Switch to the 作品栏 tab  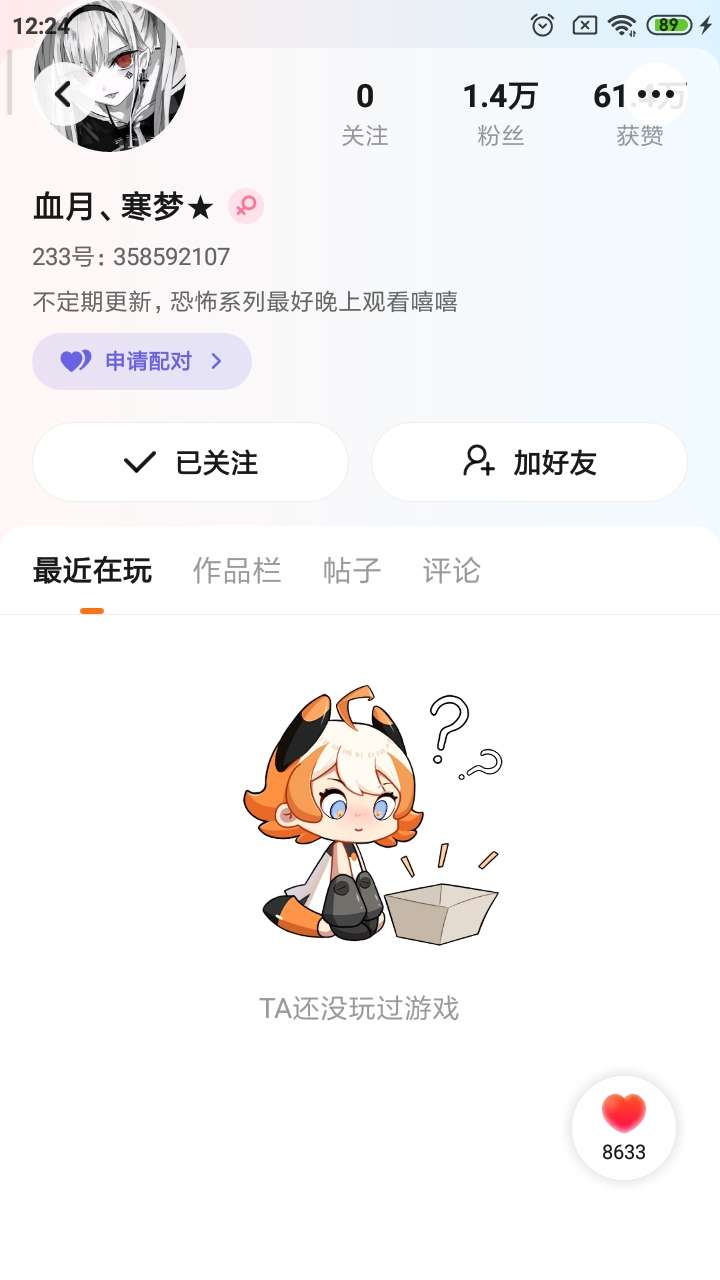tap(237, 571)
